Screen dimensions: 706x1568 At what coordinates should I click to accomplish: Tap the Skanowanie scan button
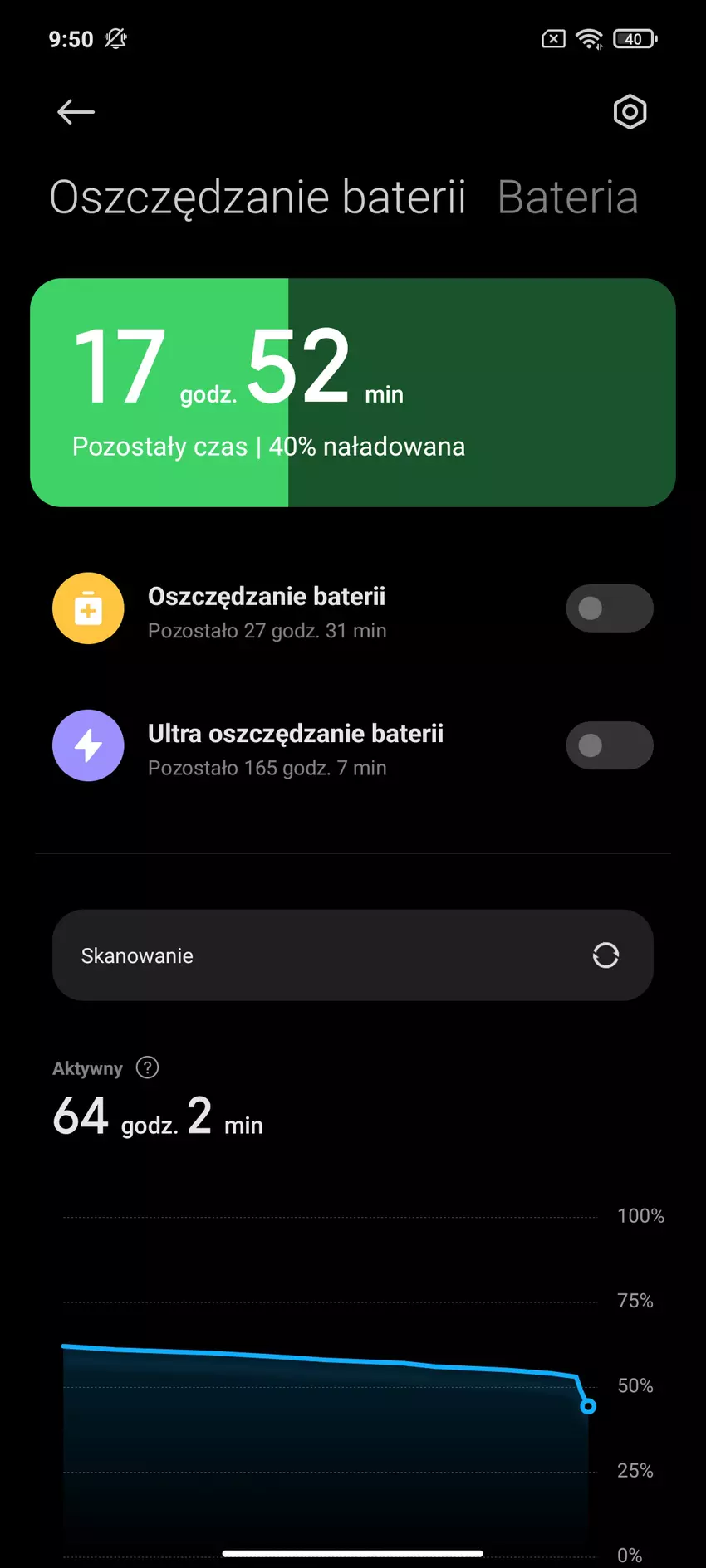(353, 955)
